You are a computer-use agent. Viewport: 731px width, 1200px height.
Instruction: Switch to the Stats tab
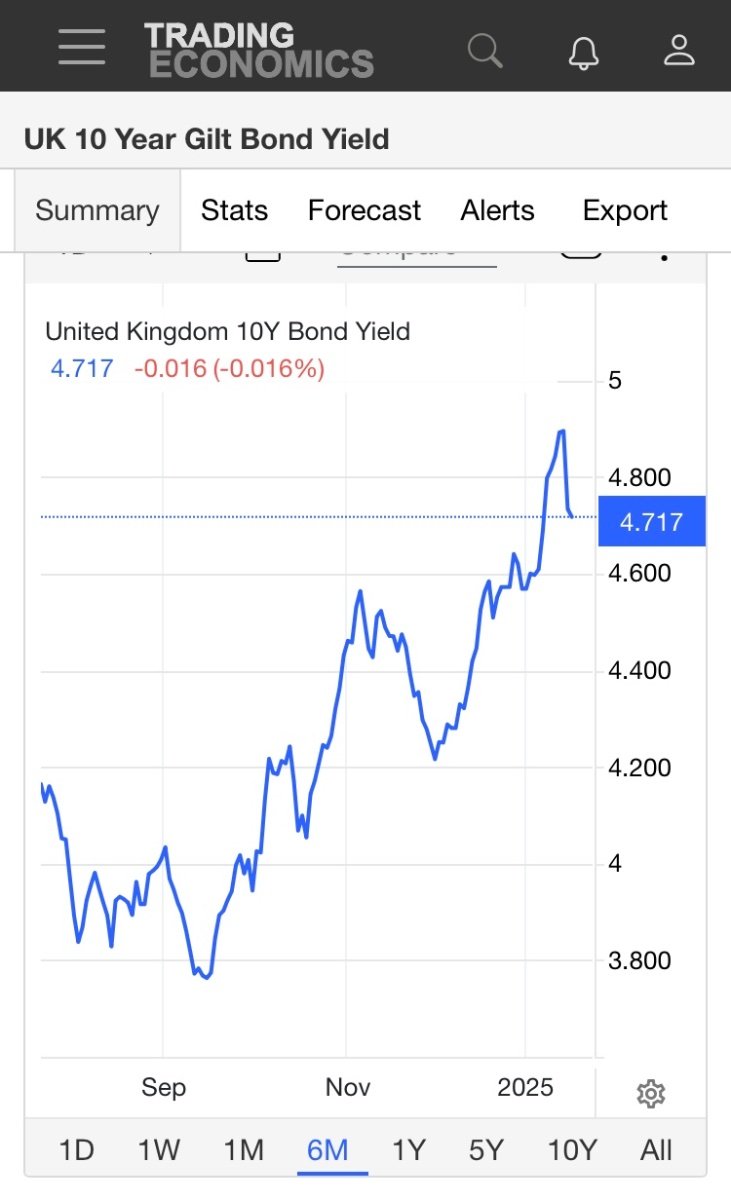234,211
